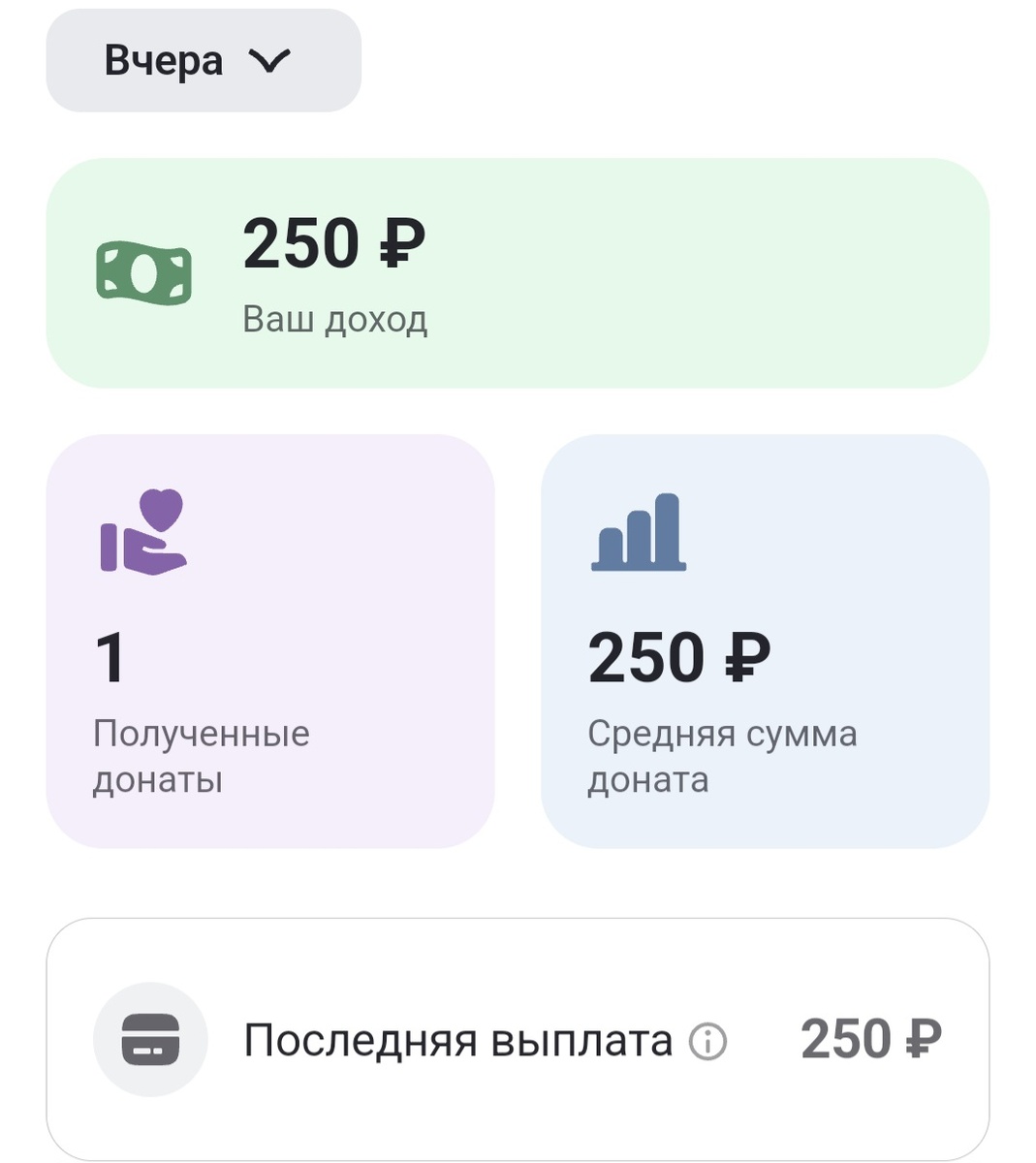Viewport: 1036px width, 1163px height.
Task: Click the chevron next to Вчера
Action: point(268,60)
